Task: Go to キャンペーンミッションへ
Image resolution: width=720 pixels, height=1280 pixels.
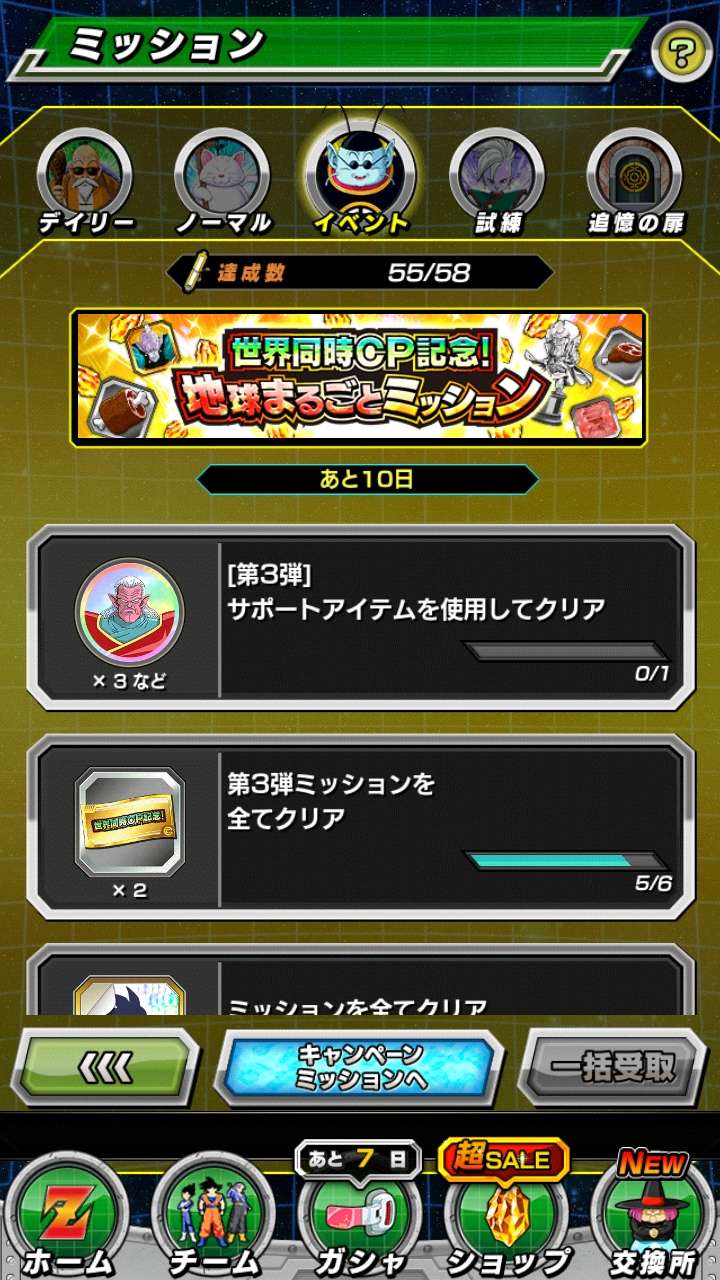Action: 360,1067
